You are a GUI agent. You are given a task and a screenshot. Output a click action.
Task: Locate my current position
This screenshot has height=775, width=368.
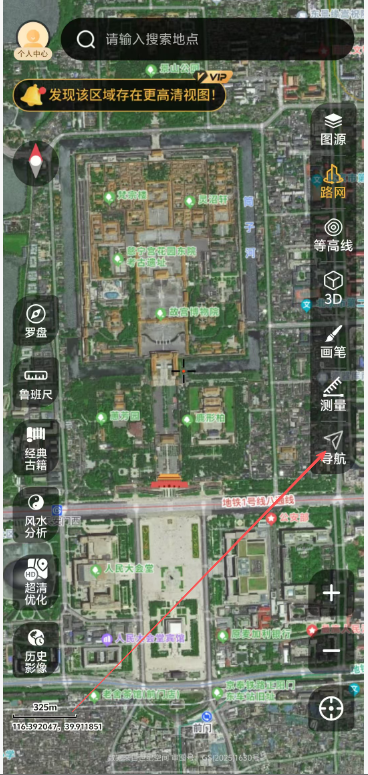[x=331, y=709]
